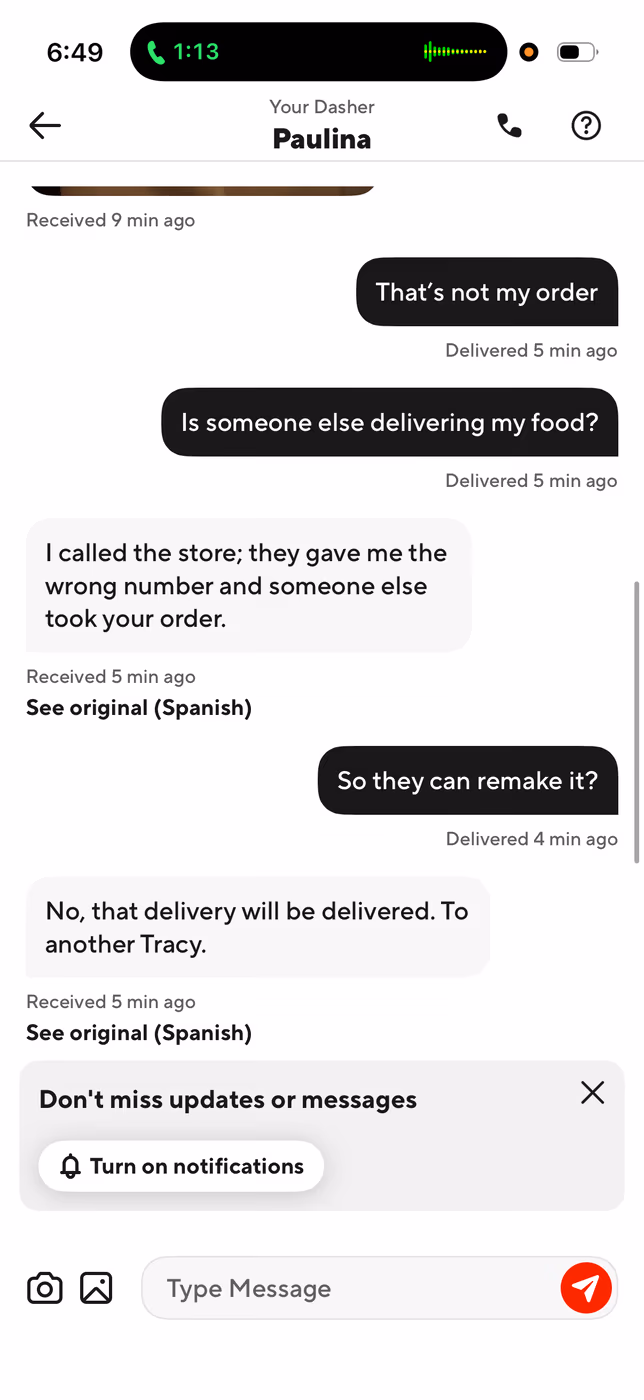Send the message with the red arrow
This screenshot has height=1400, width=644.
(586, 1288)
